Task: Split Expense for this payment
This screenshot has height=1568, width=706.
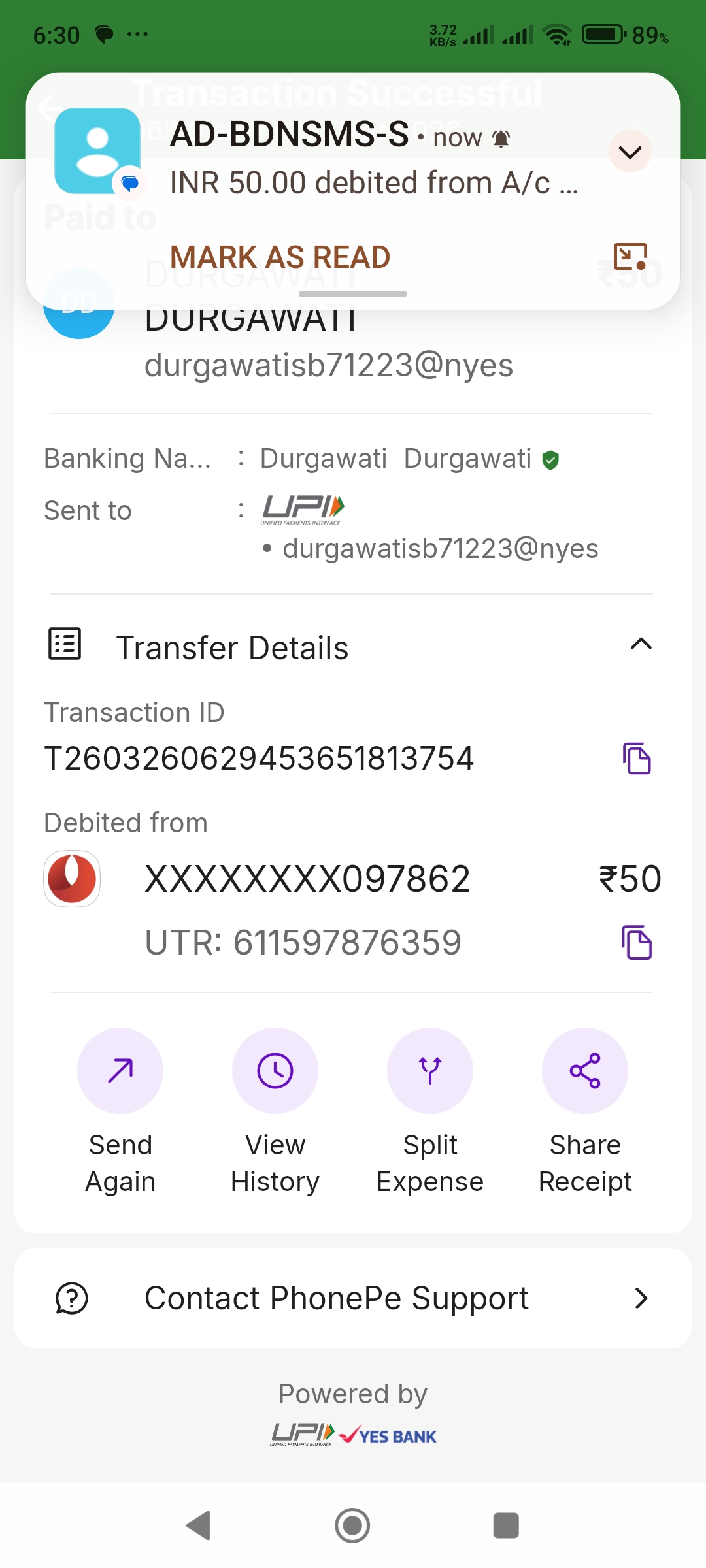Action: tap(430, 1071)
